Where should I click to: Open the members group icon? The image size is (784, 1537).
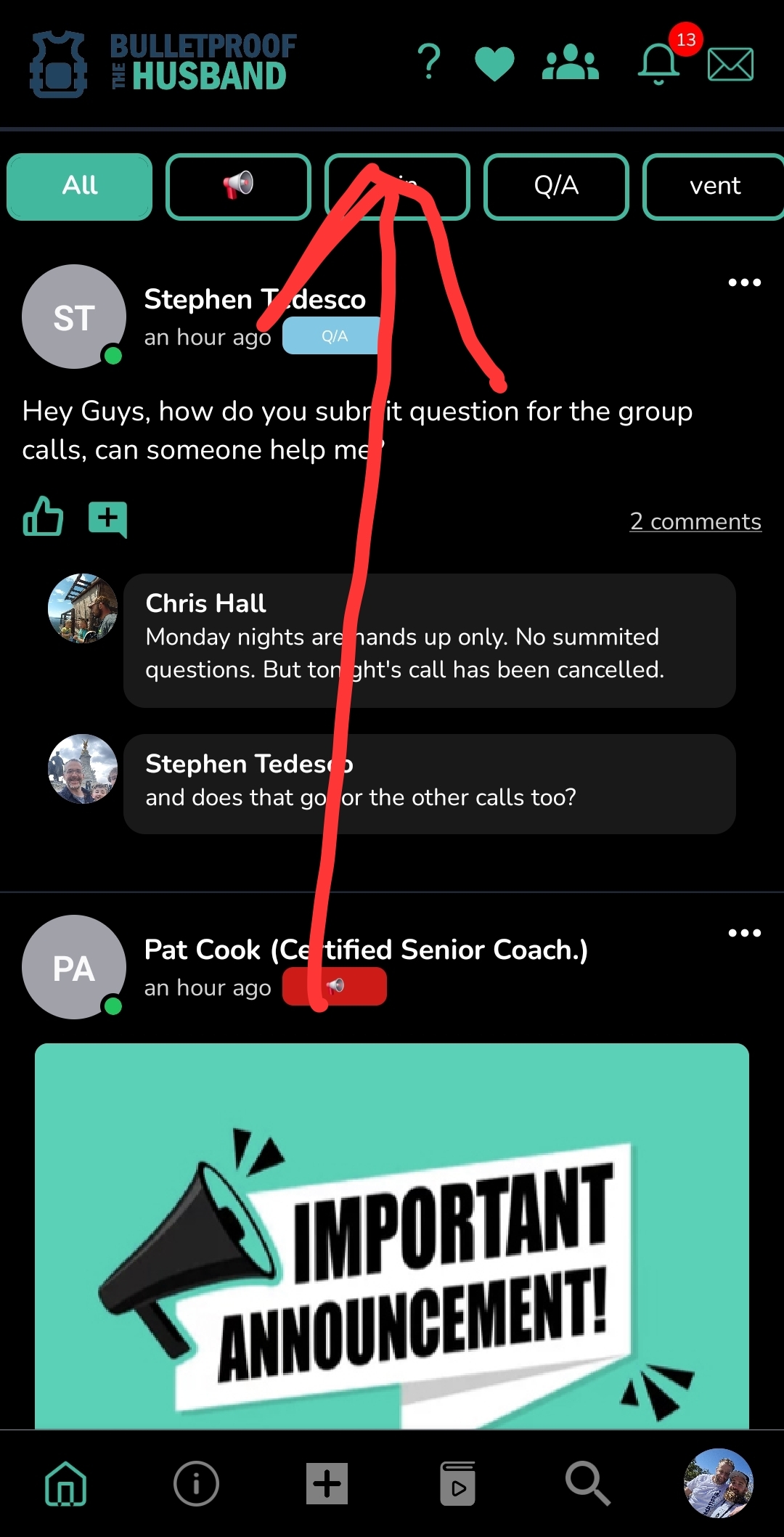pos(571,63)
